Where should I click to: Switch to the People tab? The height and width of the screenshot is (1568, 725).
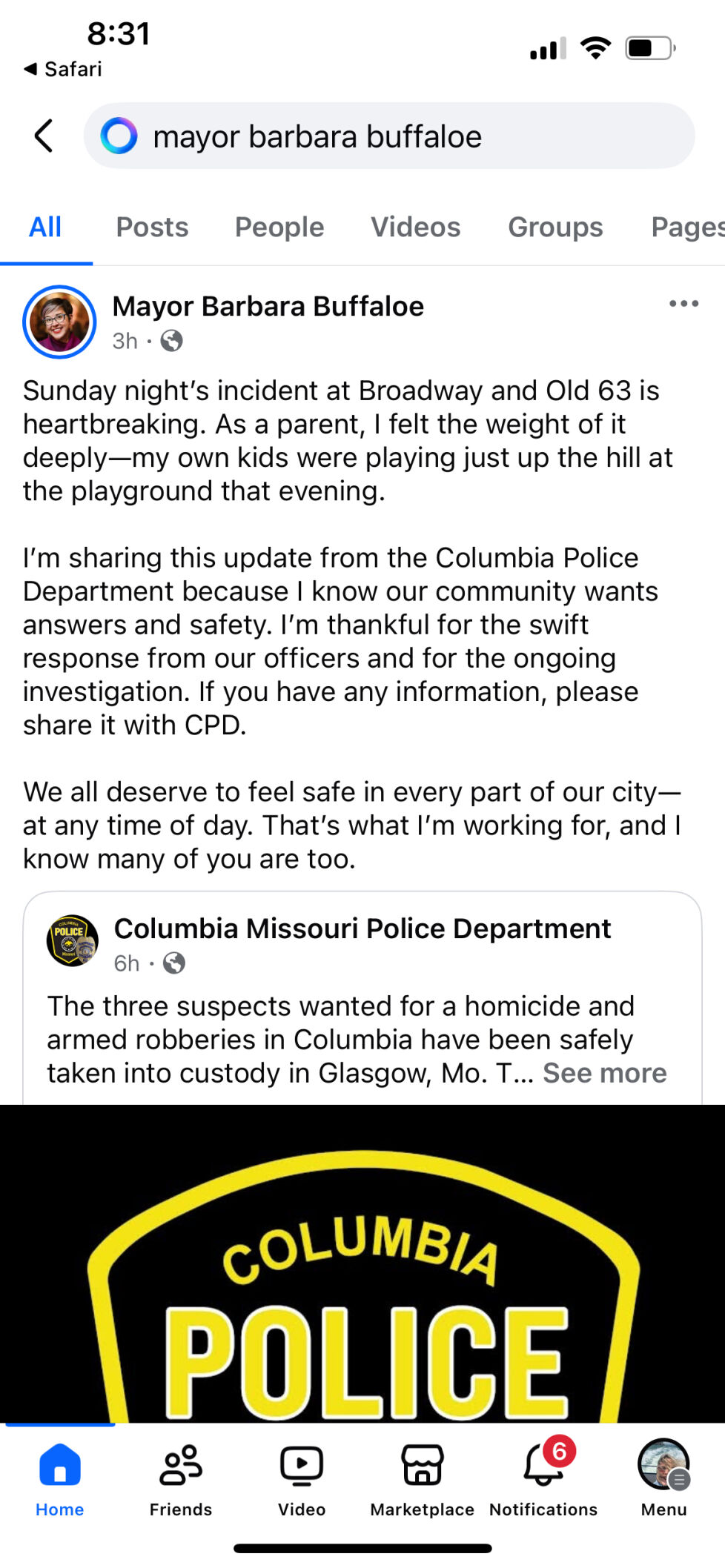click(279, 227)
